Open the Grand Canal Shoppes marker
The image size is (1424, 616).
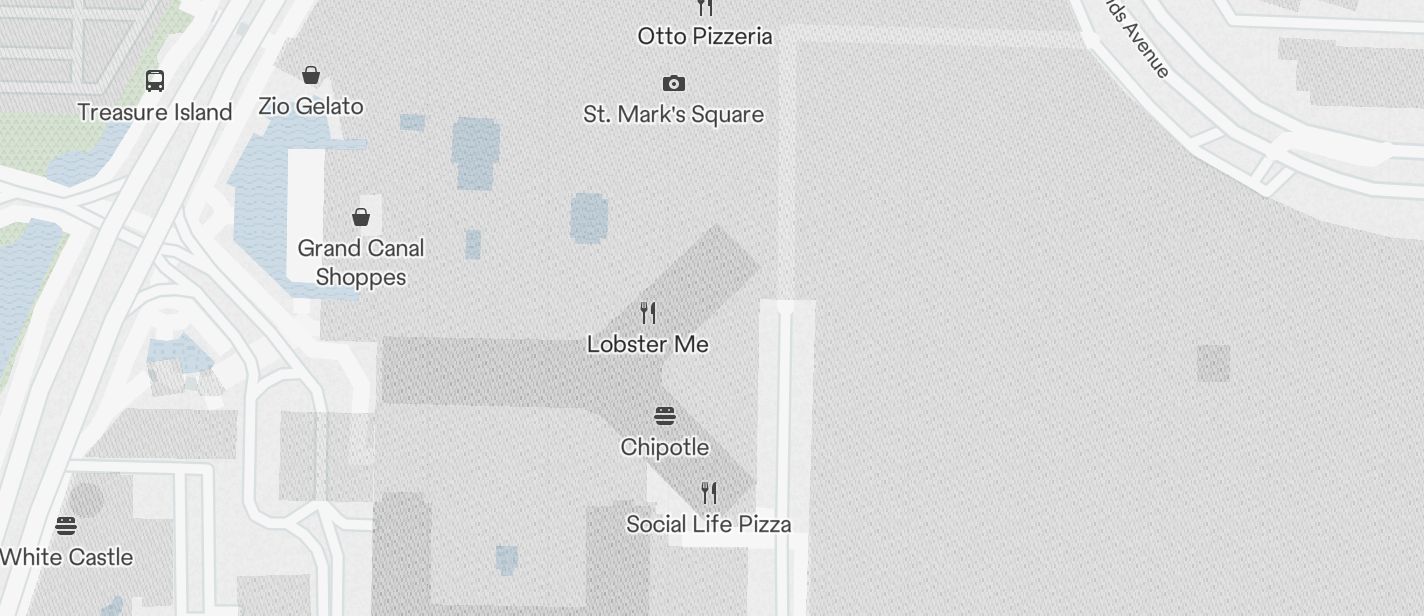pos(361,217)
